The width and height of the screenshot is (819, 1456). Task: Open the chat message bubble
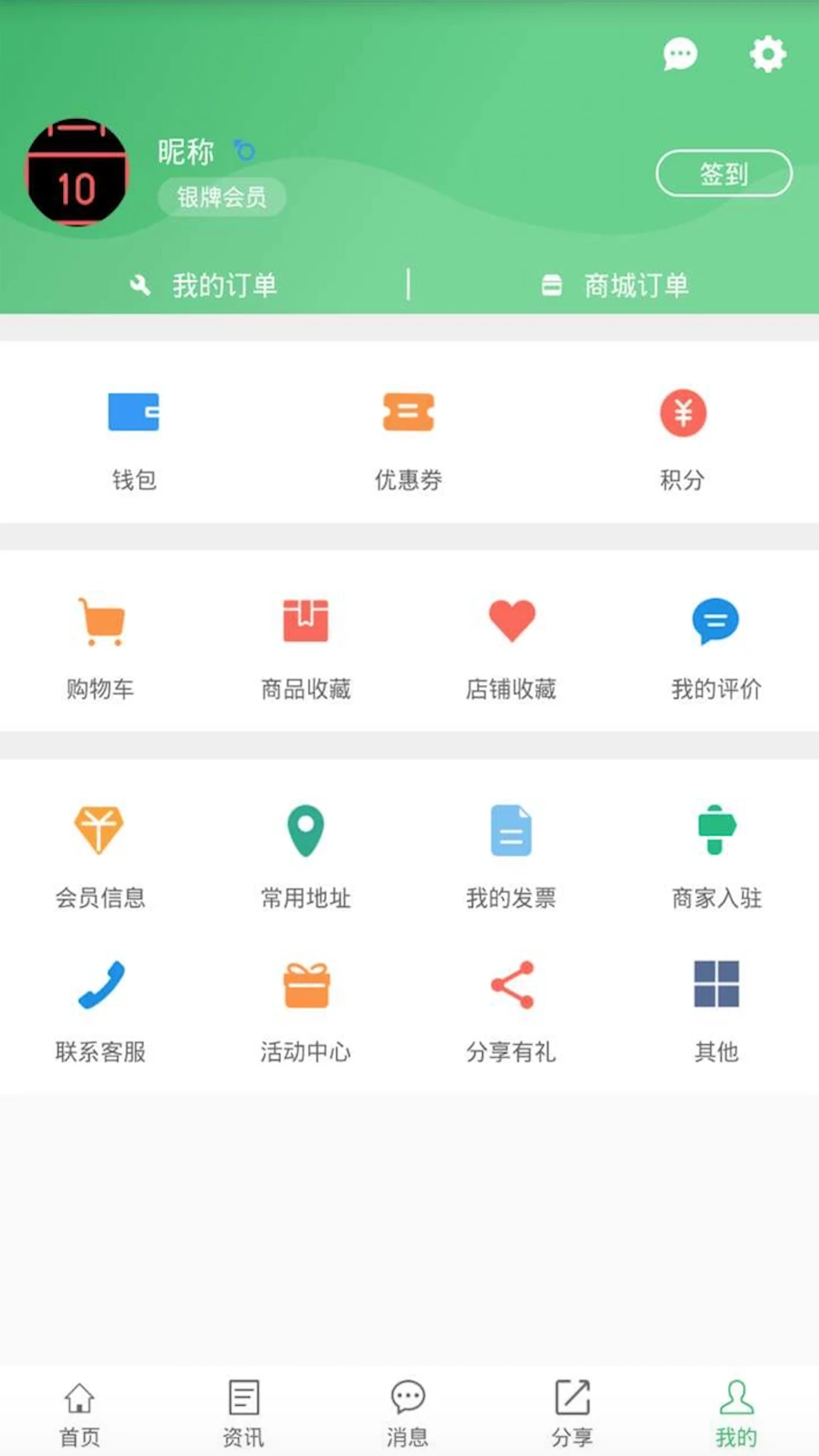tap(680, 53)
